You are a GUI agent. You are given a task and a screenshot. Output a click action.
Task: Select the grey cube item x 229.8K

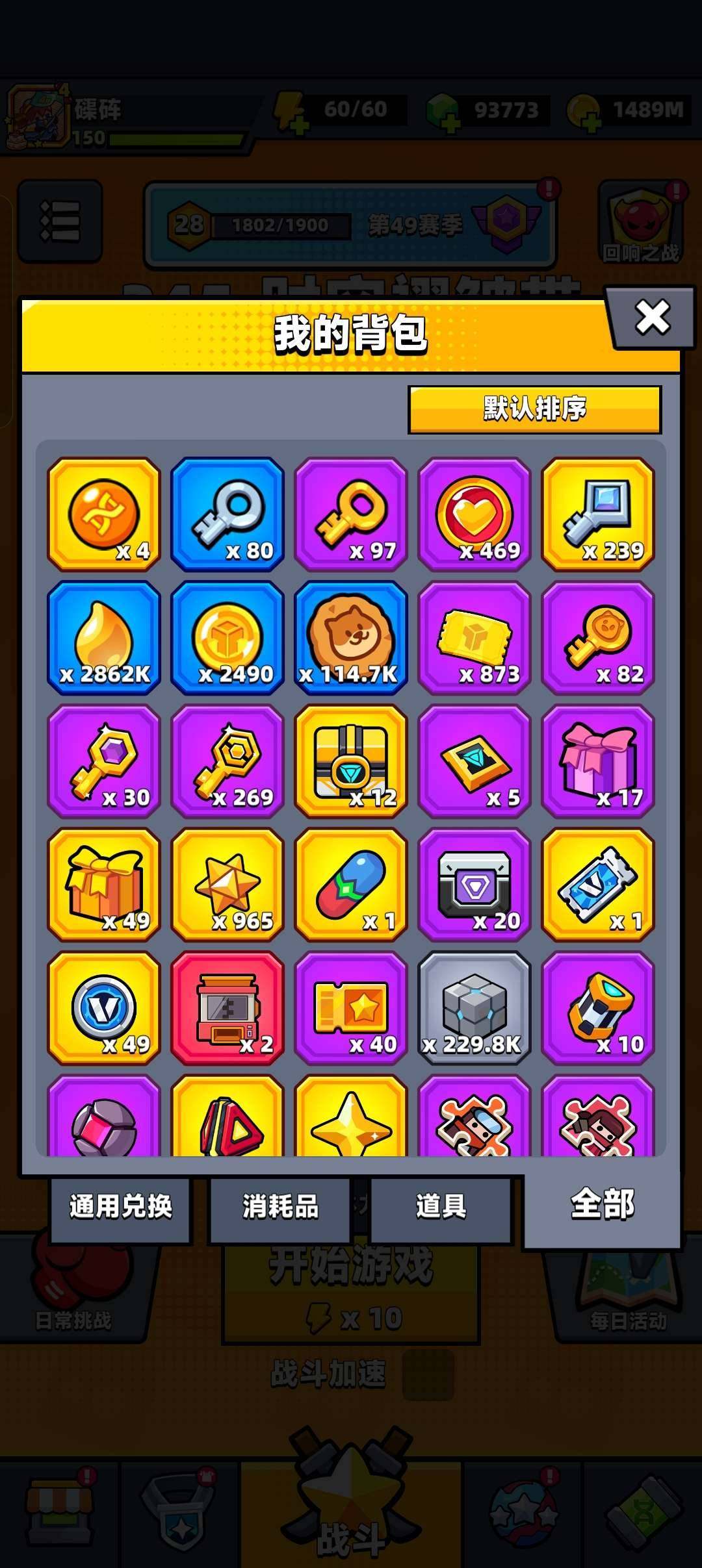474,1008
